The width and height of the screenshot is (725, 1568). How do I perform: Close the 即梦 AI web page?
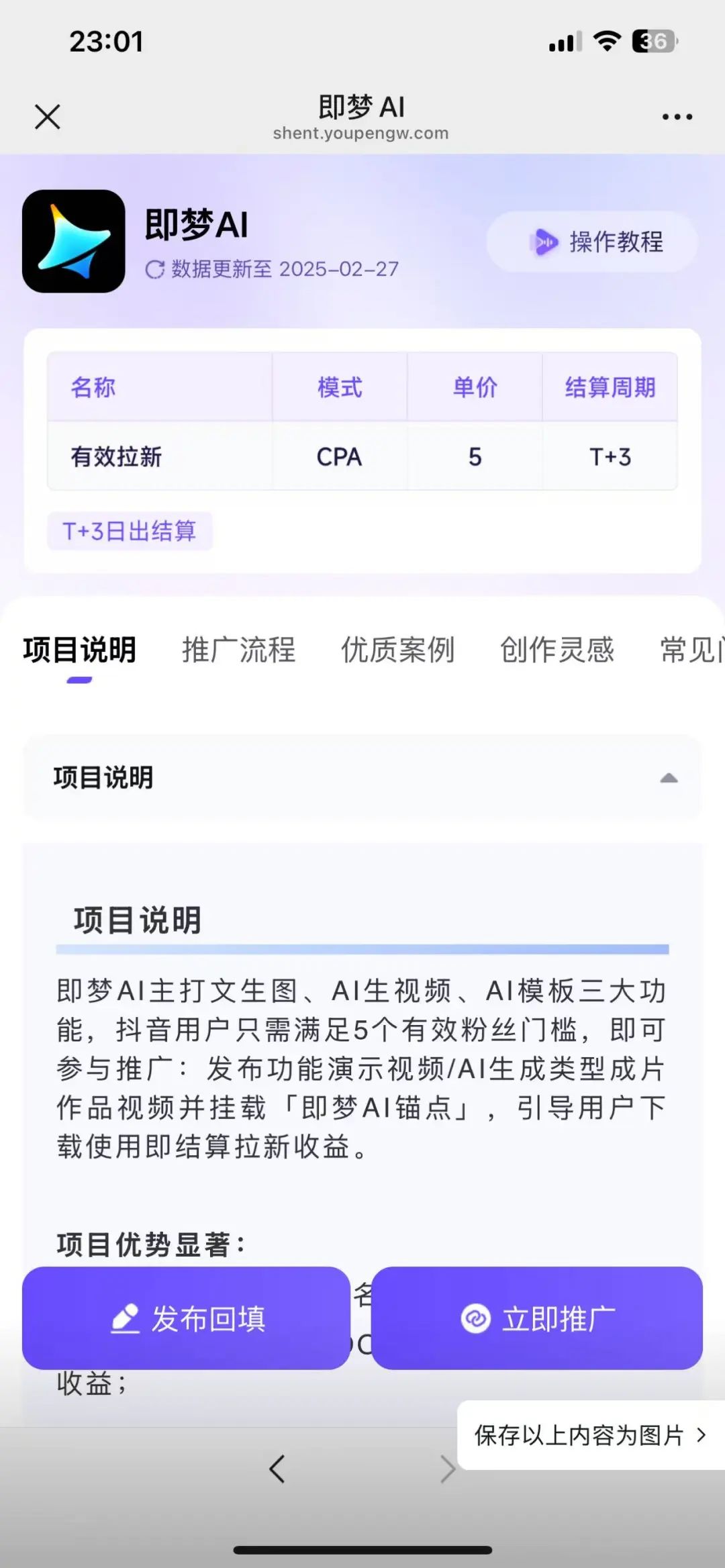coord(48,117)
